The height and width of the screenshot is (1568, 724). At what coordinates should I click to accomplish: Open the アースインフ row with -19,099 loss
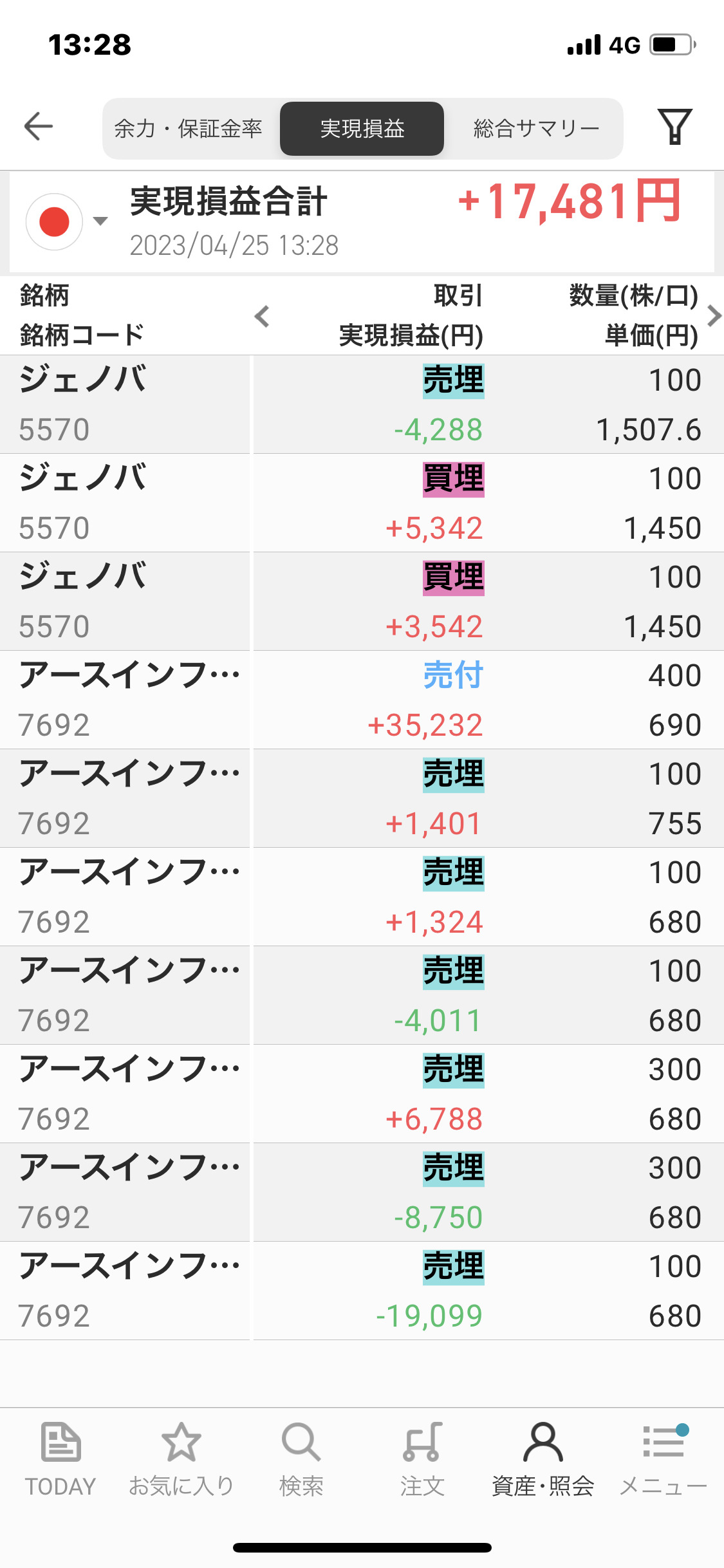[362, 1291]
